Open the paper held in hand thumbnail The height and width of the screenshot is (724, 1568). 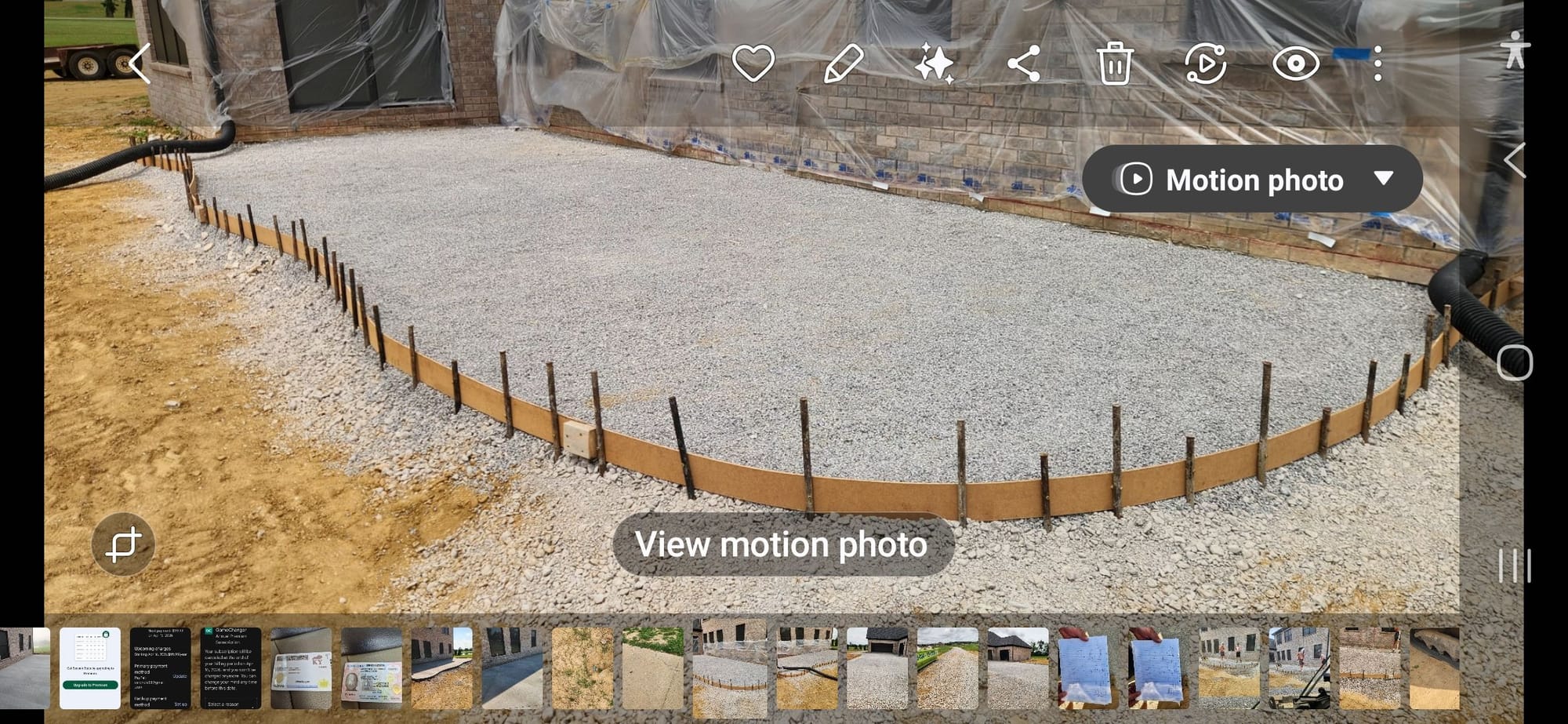click(x=1084, y=668)
